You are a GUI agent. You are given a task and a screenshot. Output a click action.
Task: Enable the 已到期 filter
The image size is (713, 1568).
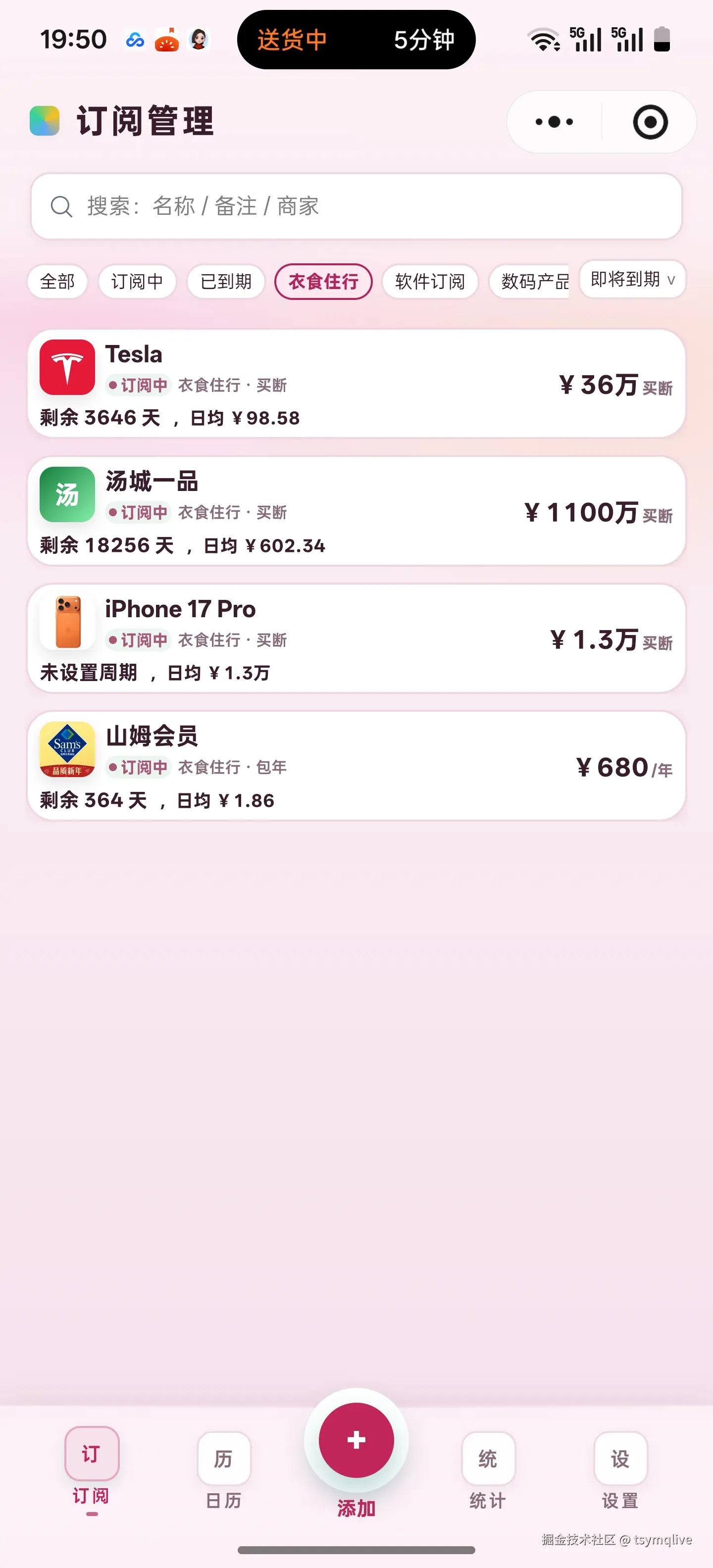(226, 281)
